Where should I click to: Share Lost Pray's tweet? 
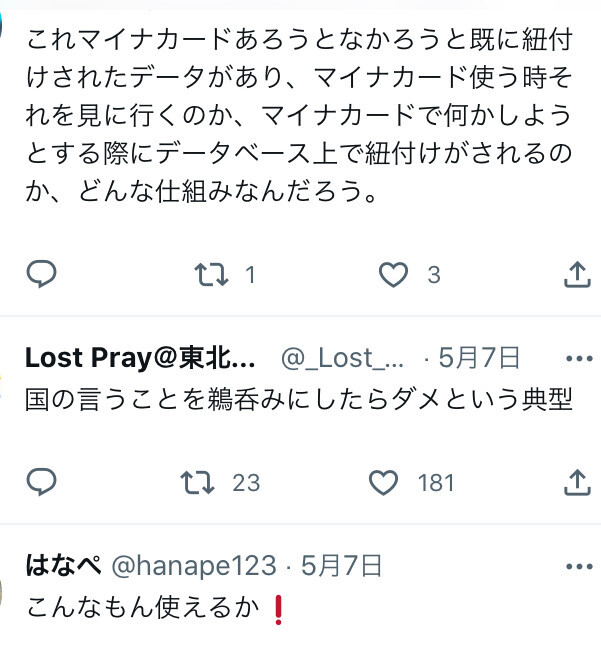(x=578, y=483)
